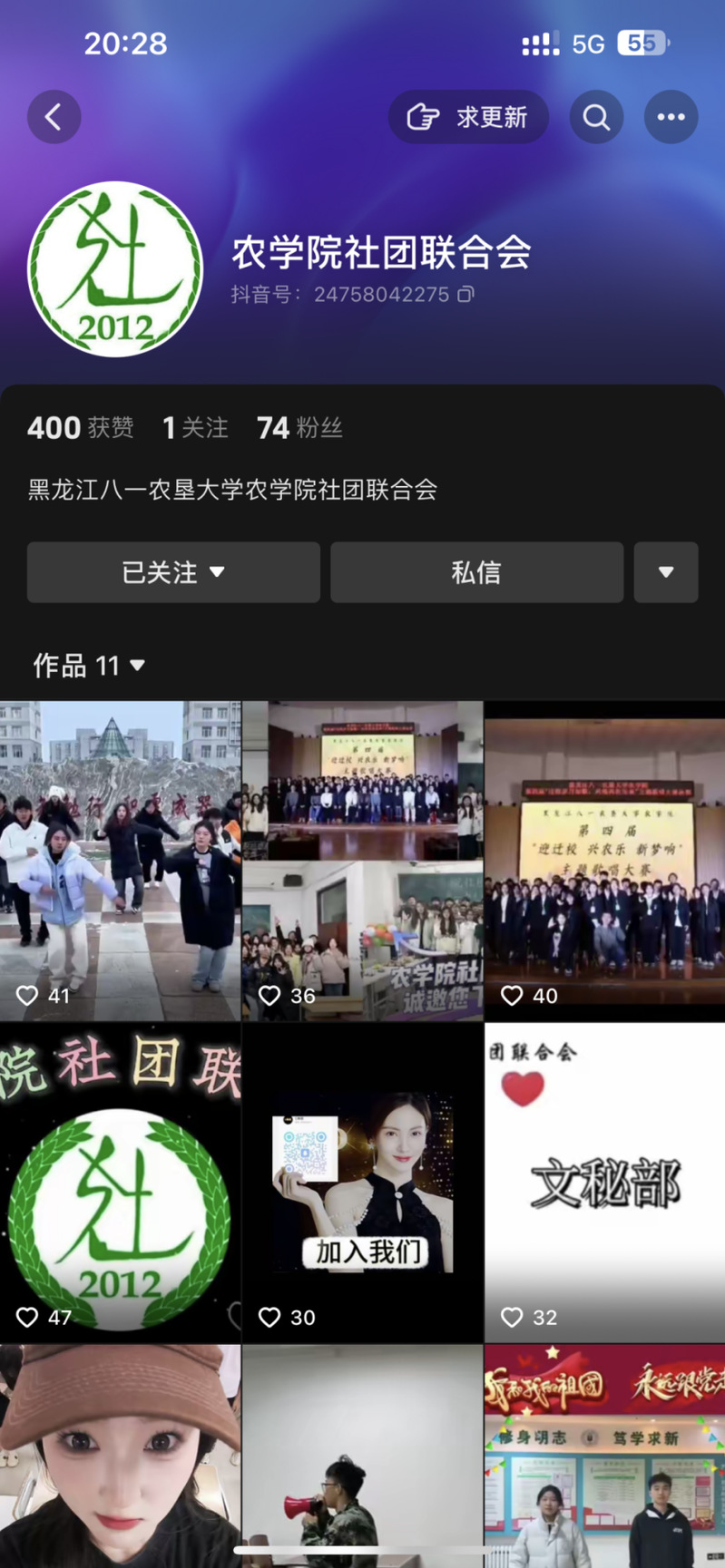Open the 作品 11 sort dropdown
The image size is (725, 1568).
coord(89,666)
